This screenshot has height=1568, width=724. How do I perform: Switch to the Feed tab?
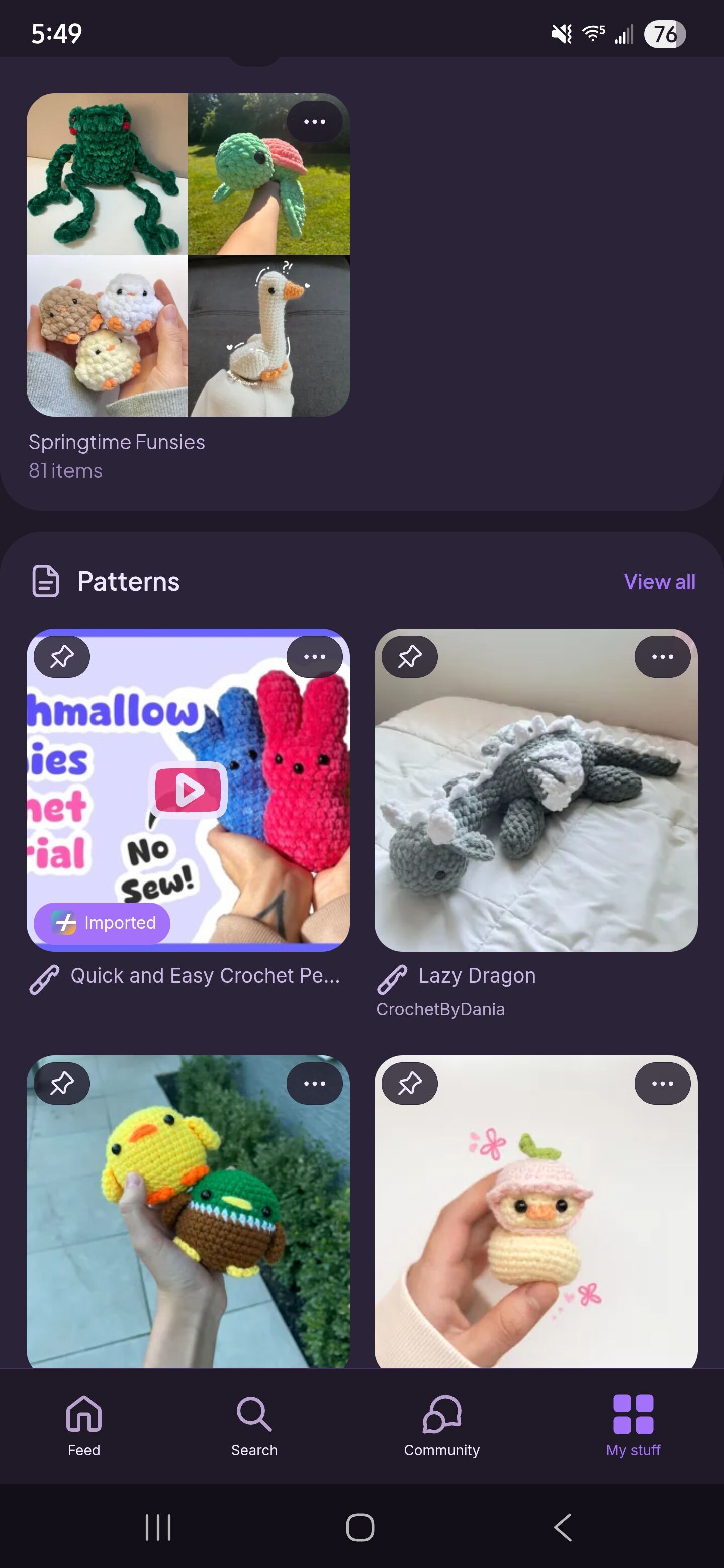84,1424
